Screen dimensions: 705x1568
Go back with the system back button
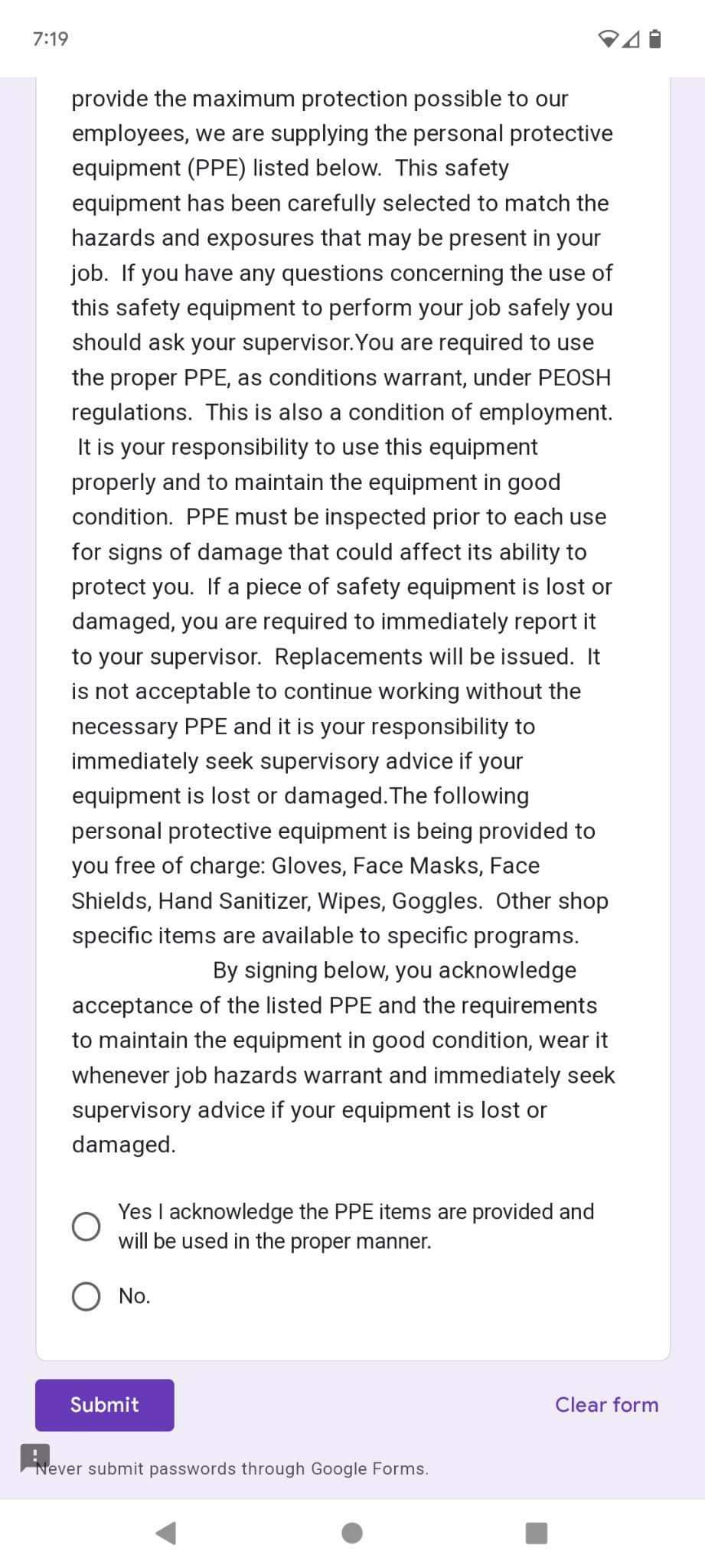point(166,1533)
